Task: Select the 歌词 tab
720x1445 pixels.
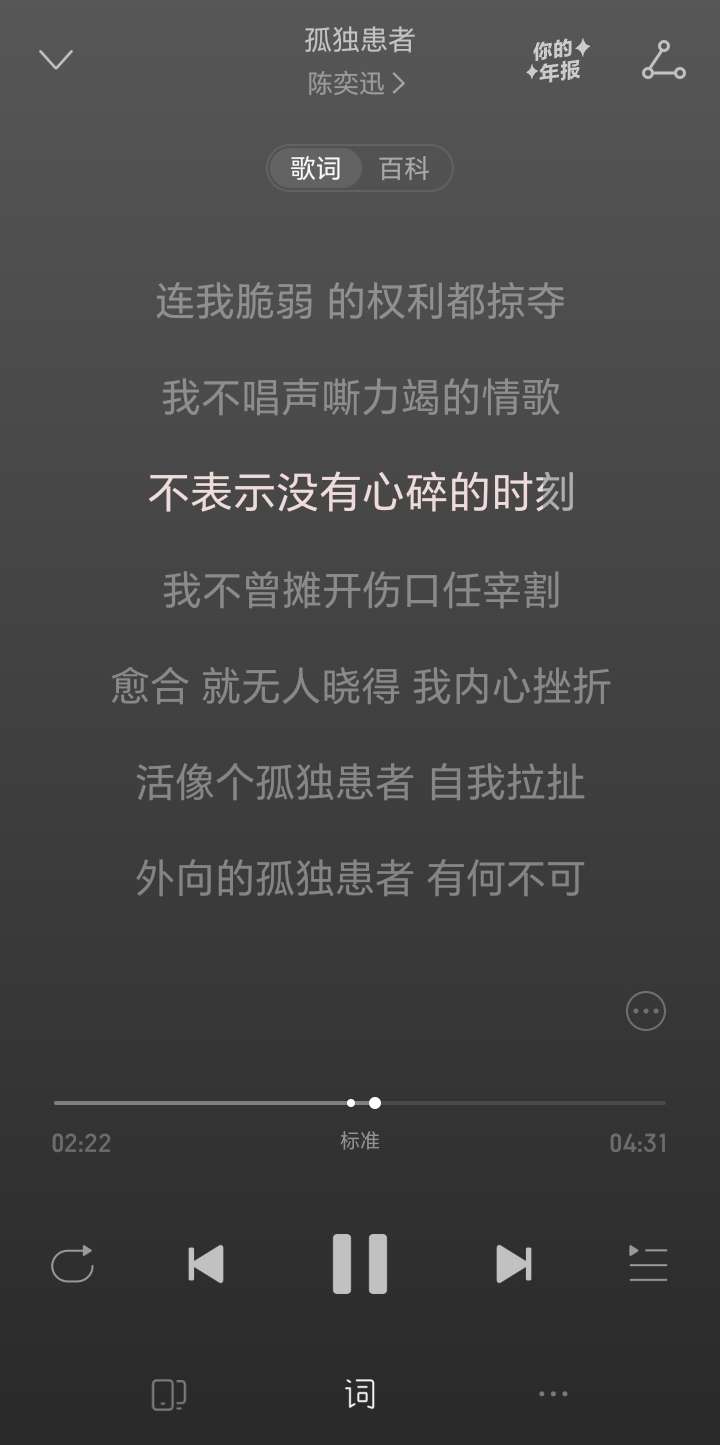Action: pos(316,169)
